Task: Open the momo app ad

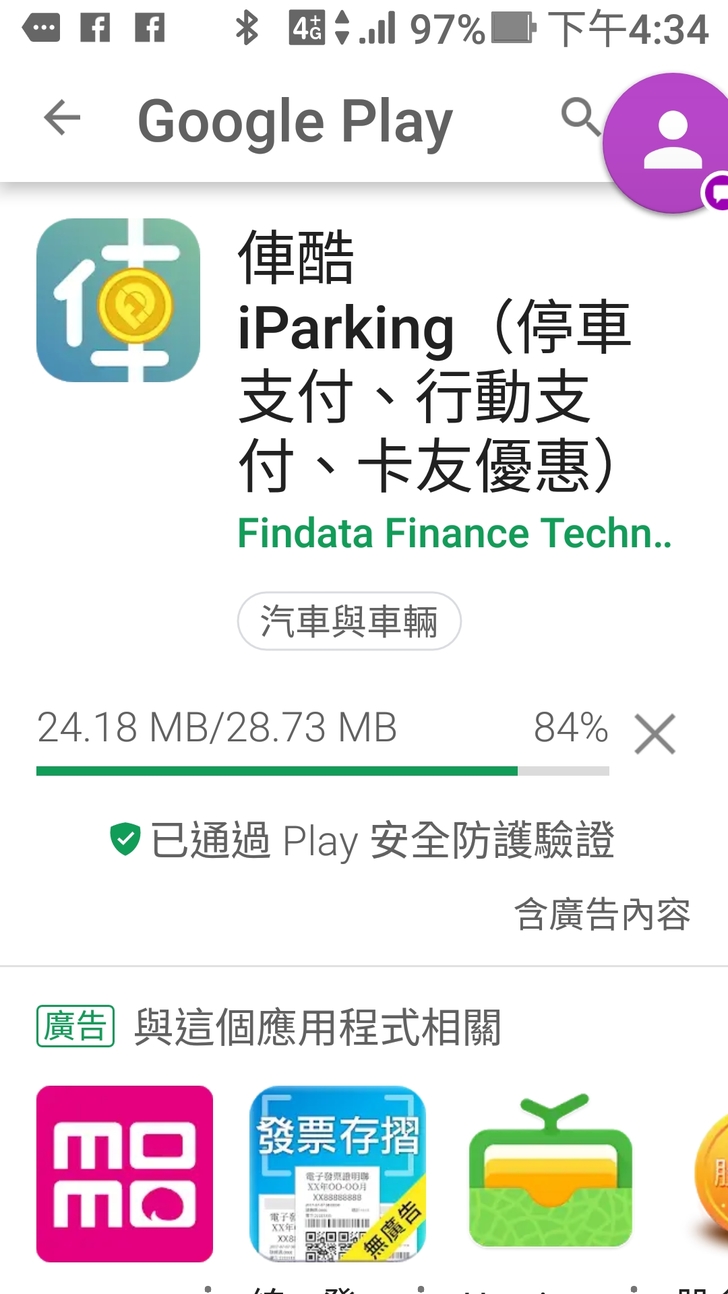Action: point(125,1173)
